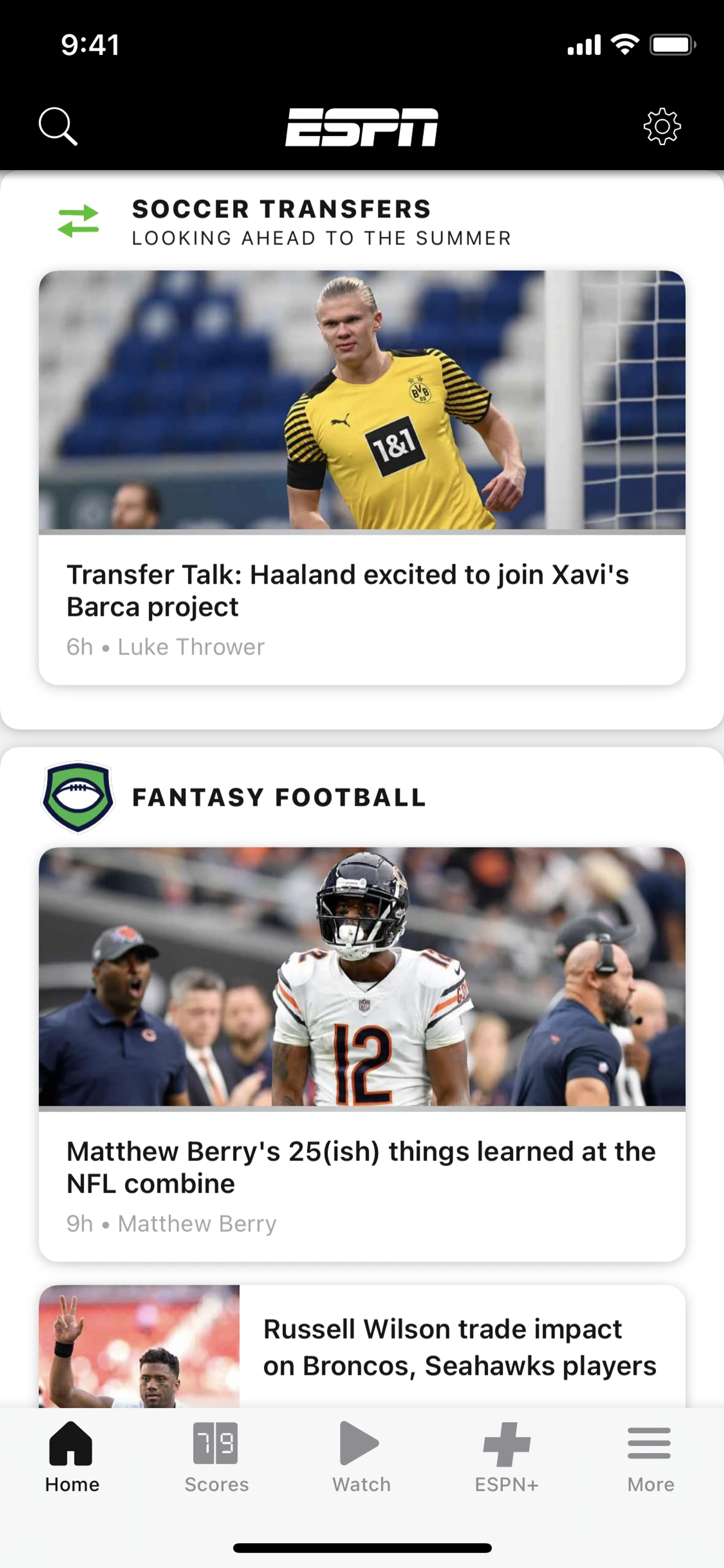
Task: Open the search magnifier icon
Action: [x=58, y=127]
